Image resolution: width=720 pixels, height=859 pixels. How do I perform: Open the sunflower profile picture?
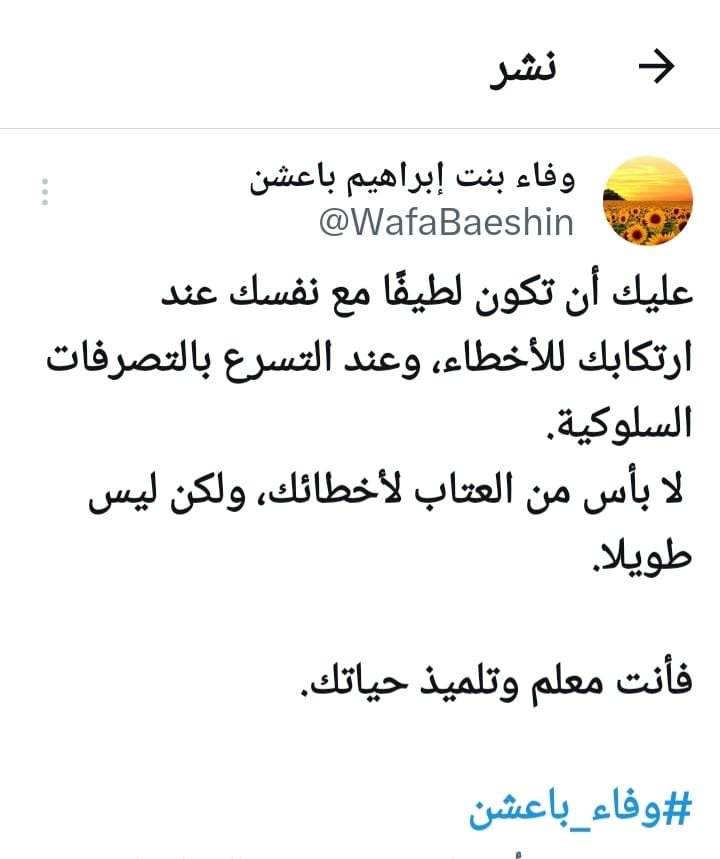648,201
